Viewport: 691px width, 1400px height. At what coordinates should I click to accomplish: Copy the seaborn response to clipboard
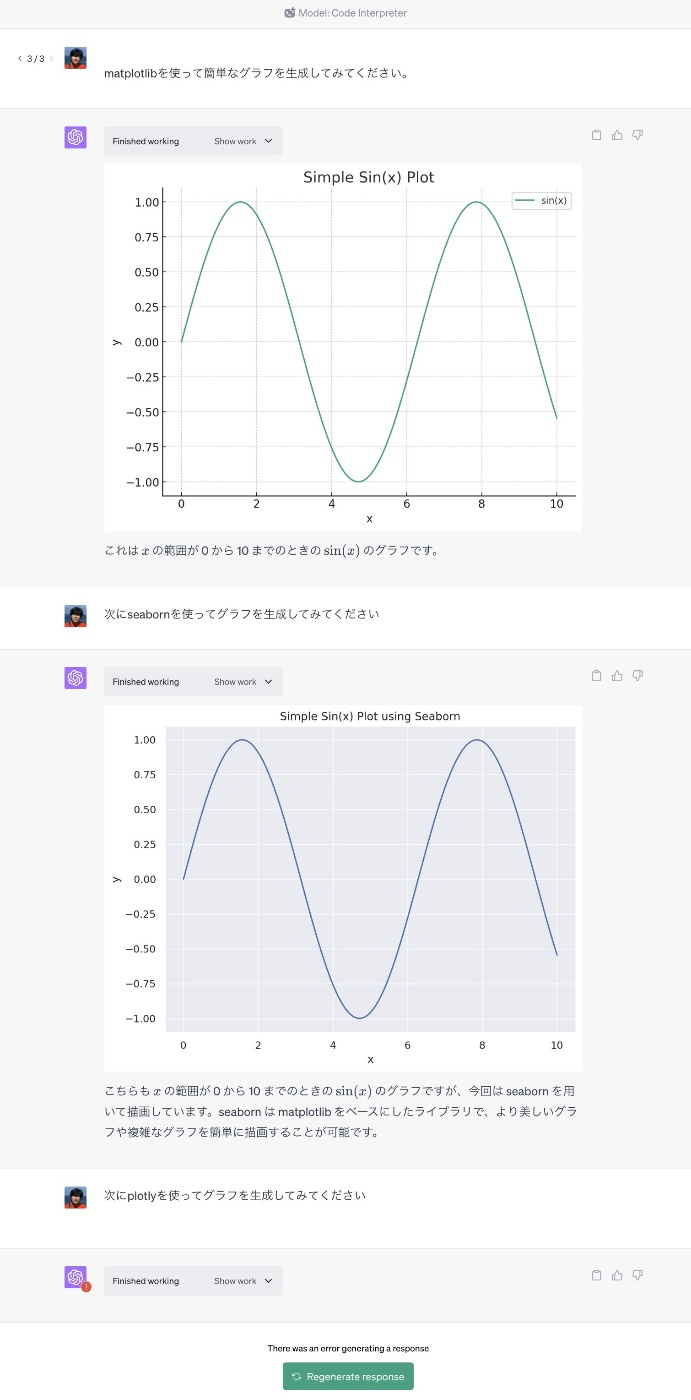point(597,675)
